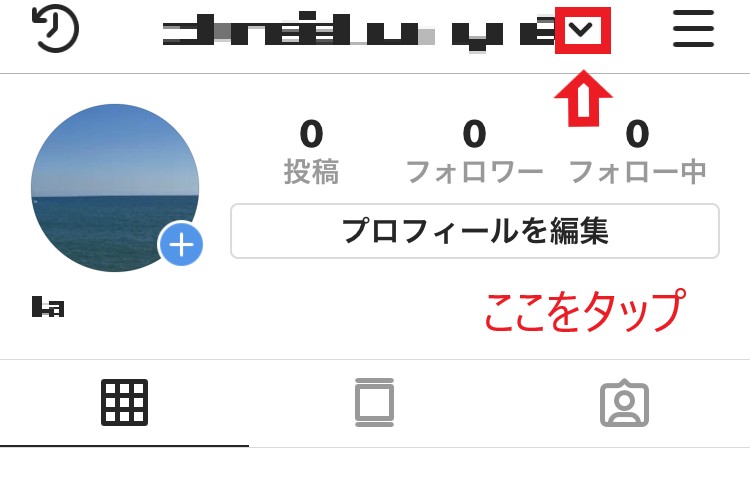This screenshot has width=750, height=497.
Task: Tap プロフィールを編集 button
Action: click(474, 231)
